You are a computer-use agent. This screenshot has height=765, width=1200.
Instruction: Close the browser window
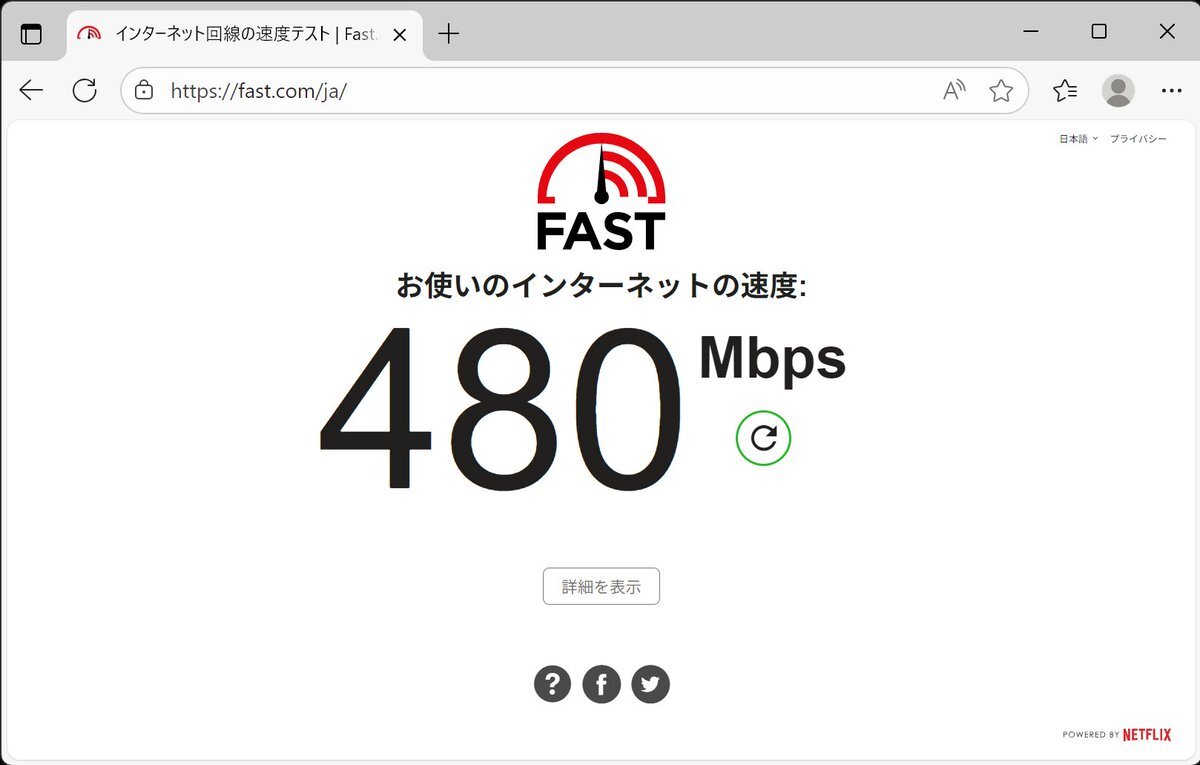pyautogui.click(x=1167, y=31)
